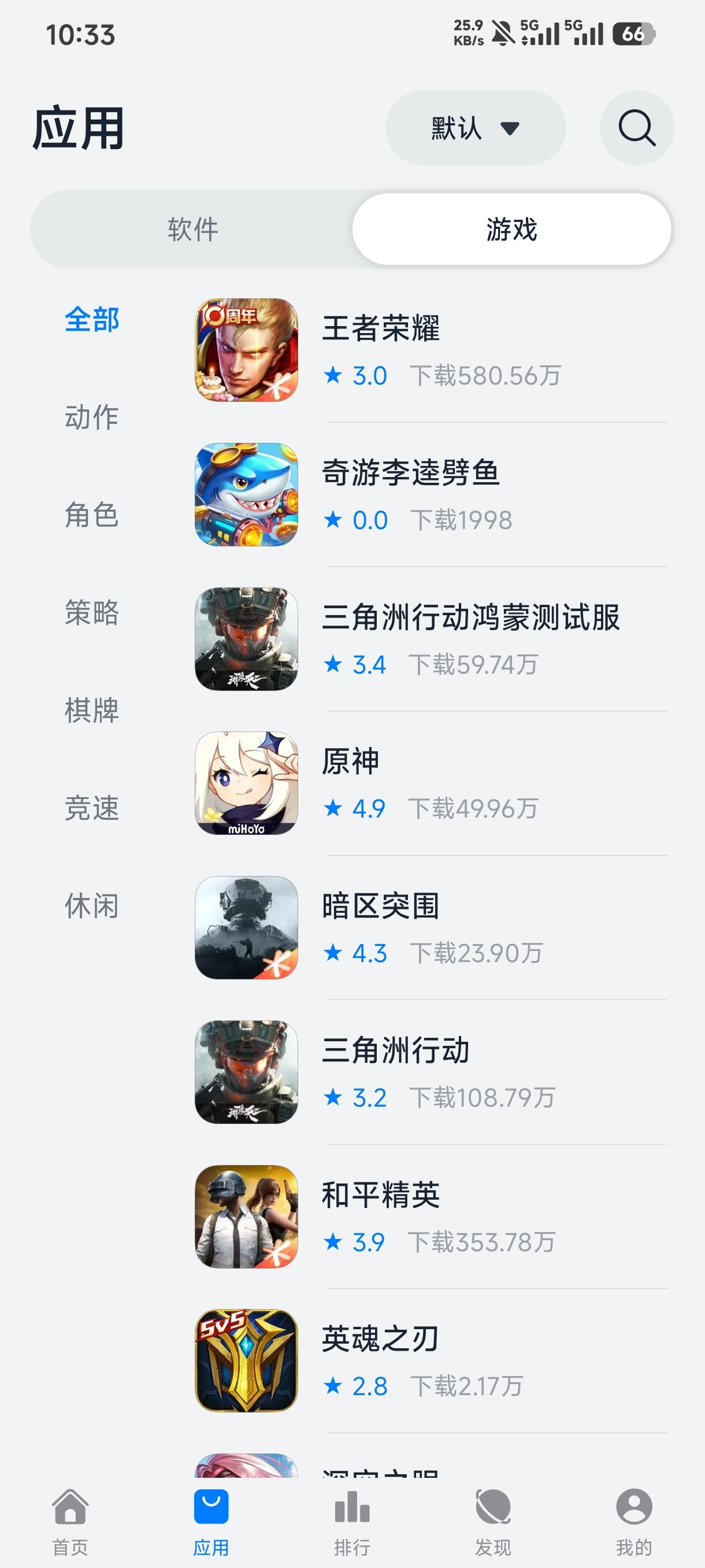
Task: Open 王者荣耀 game details
Action: (x=429, y=350)
